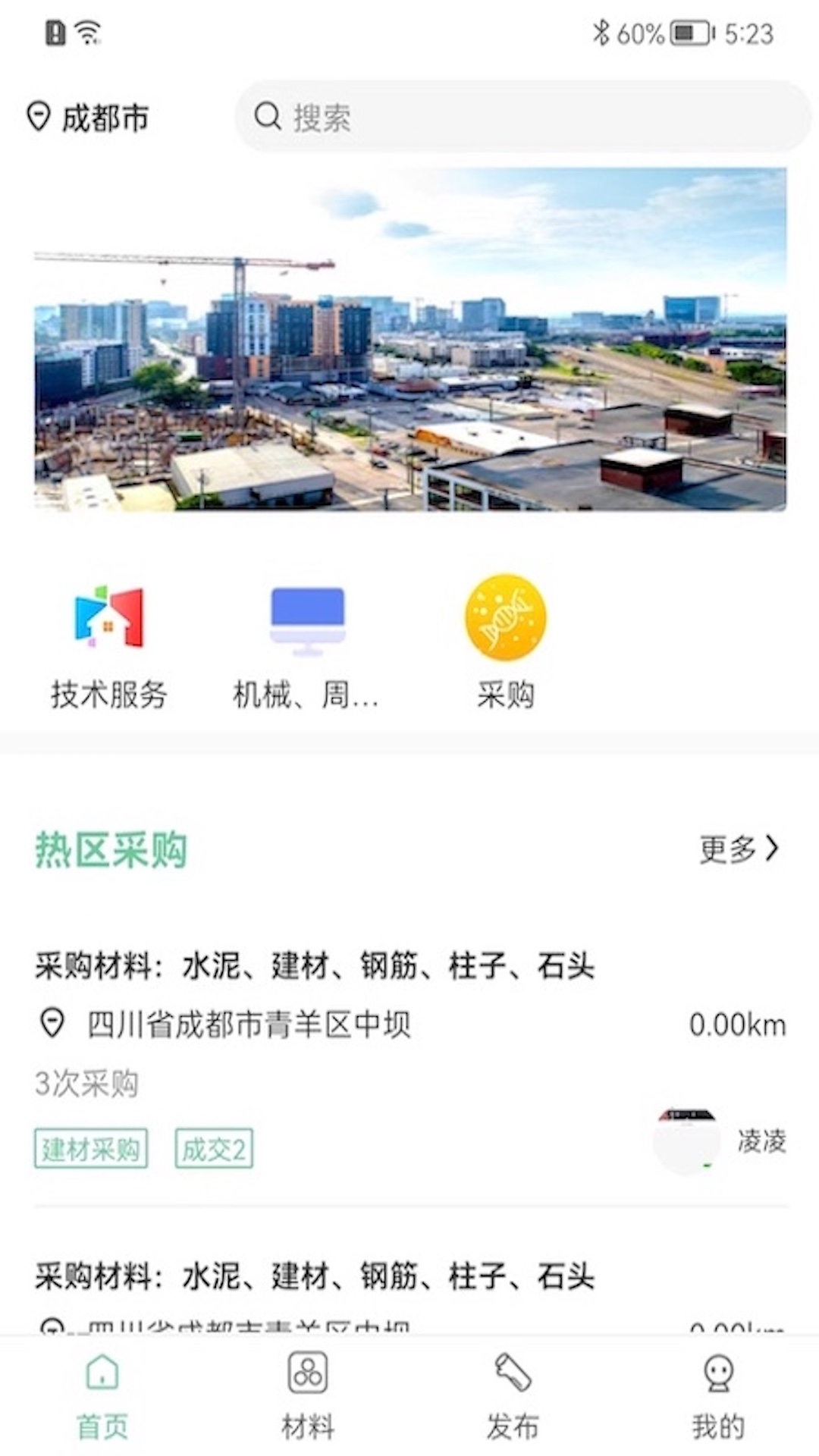
Task: Go to the 发布 tab
Action: pos(513,1395)
